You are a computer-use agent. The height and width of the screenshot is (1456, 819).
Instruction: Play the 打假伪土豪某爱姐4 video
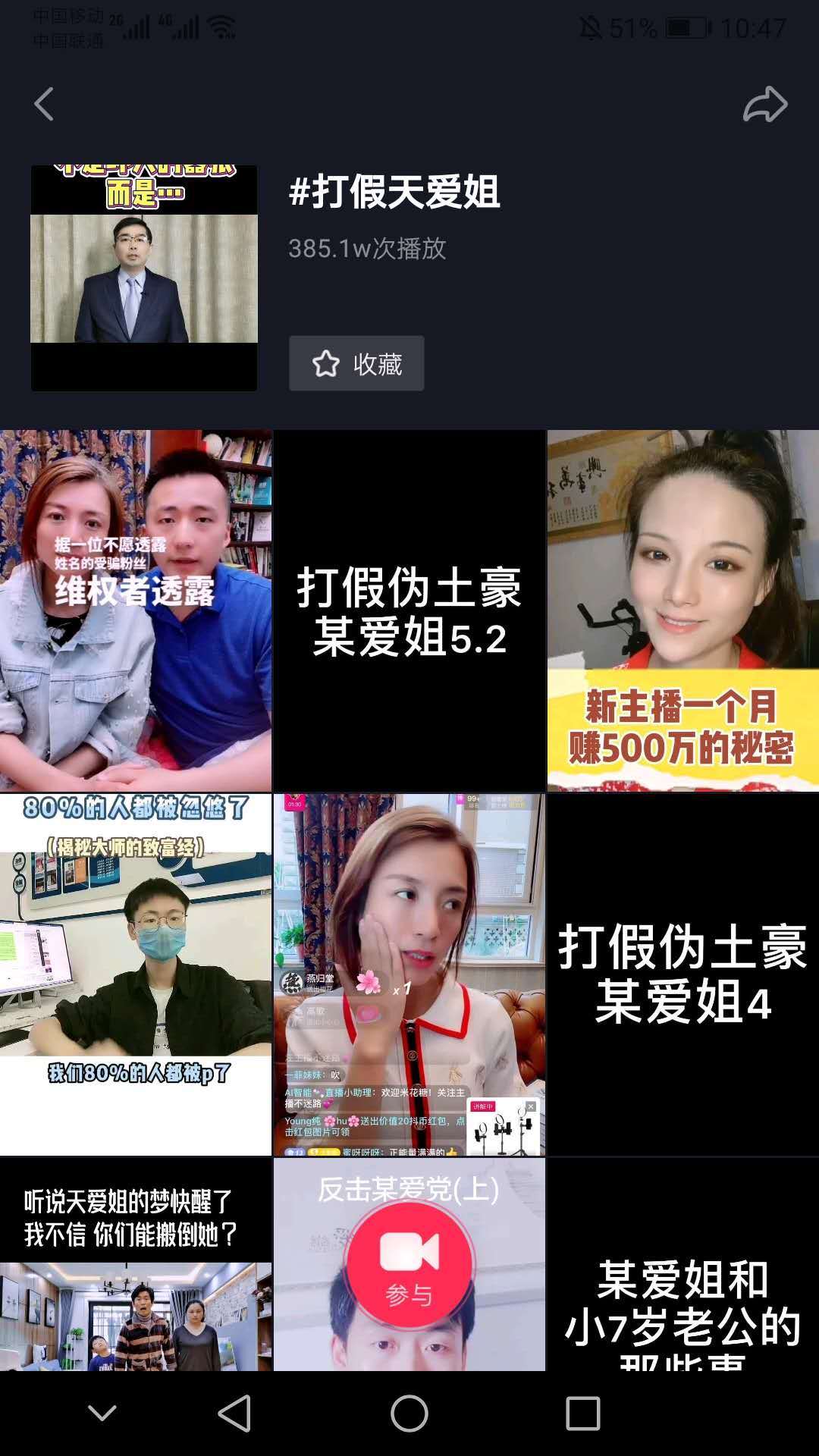[x=683, y=974]
